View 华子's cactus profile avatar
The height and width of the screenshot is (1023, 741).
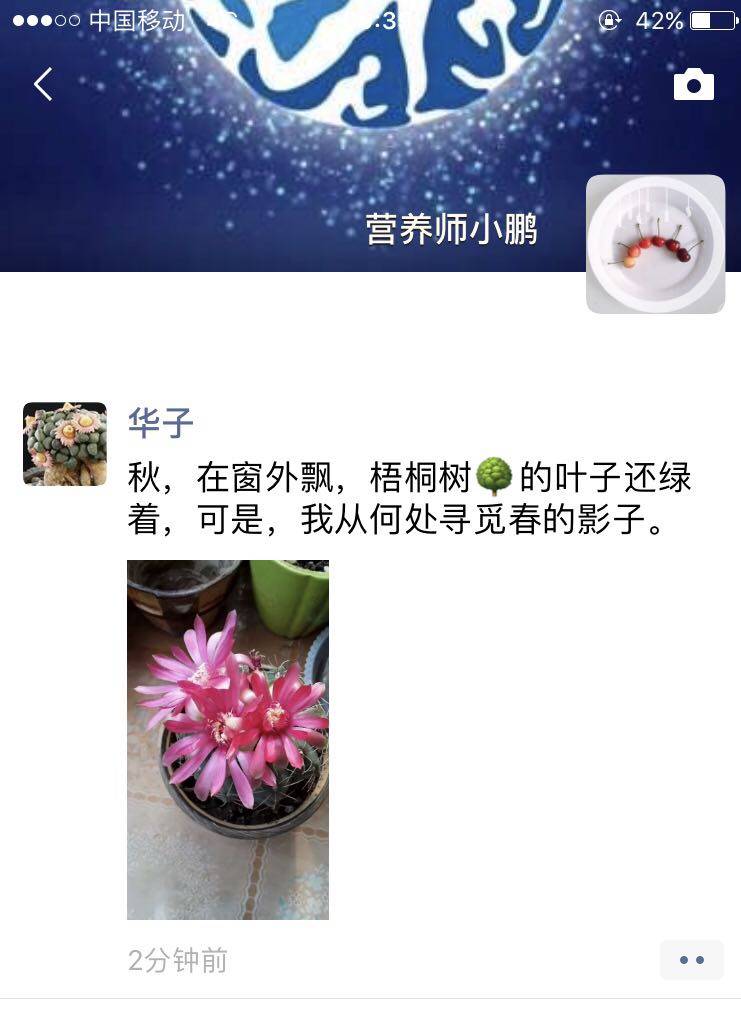[x=65, y=444]
